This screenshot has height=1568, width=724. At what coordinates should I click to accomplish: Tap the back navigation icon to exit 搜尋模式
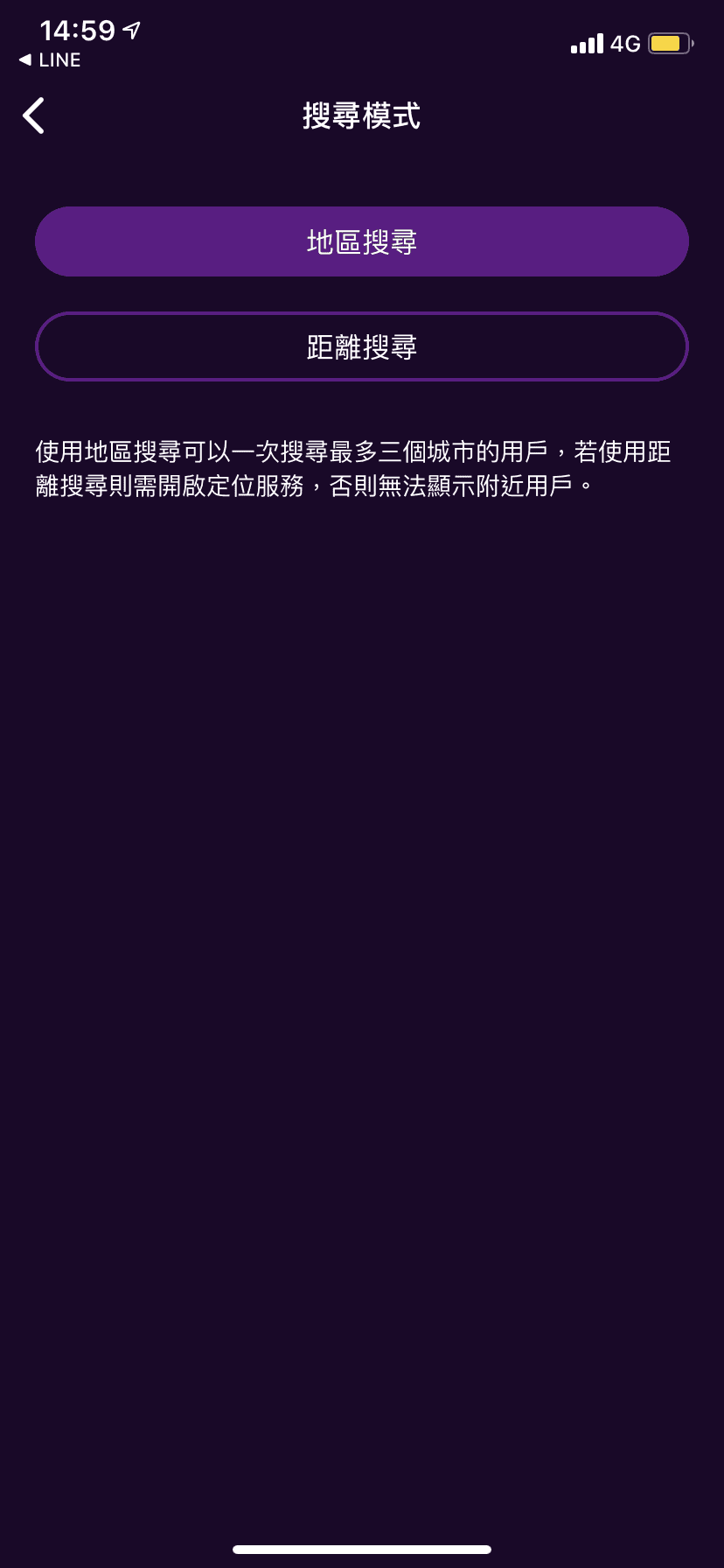tap(33, 115)
